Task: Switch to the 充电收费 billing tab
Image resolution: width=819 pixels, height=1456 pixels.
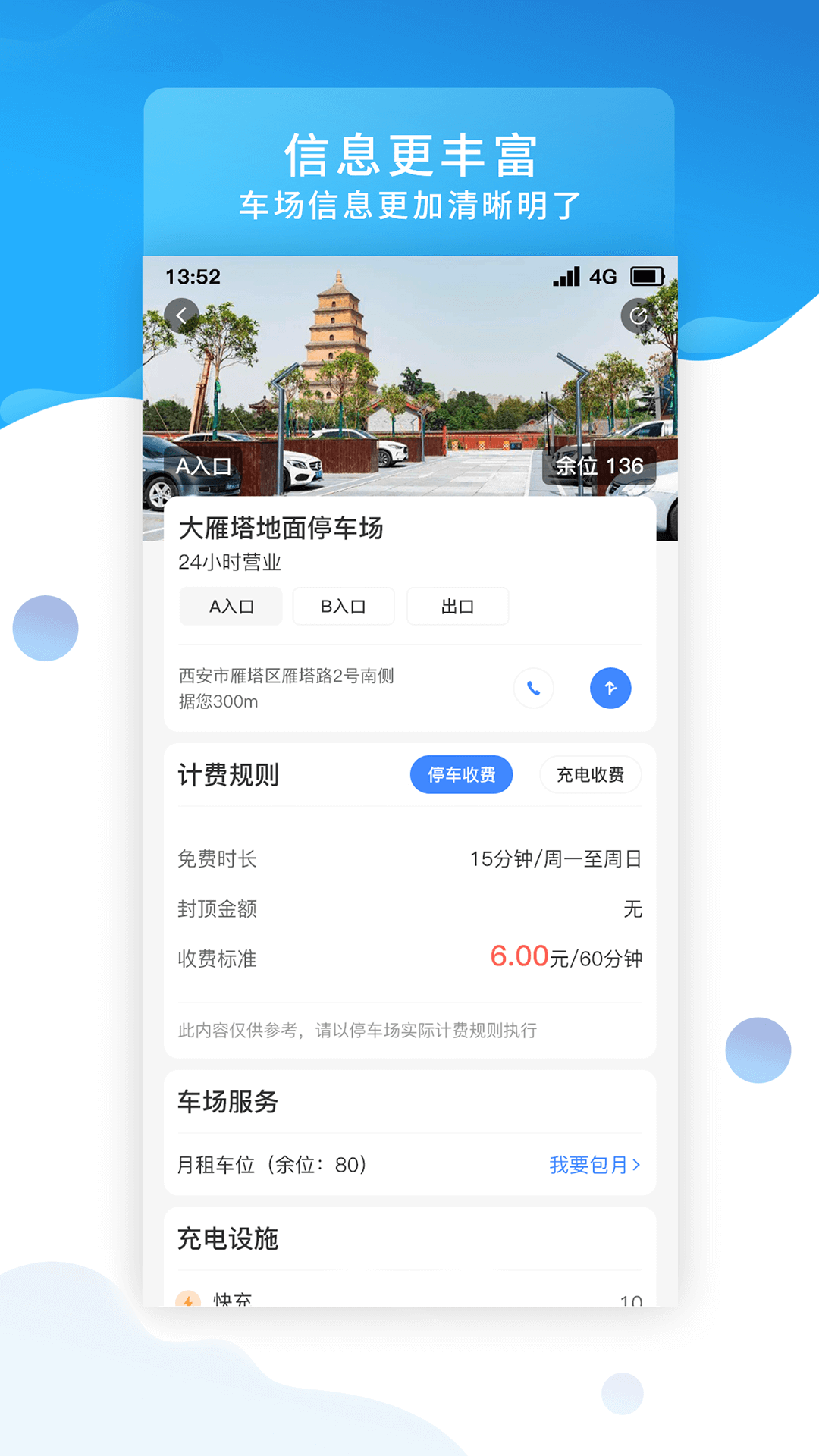Action: (x=591, y=774)
